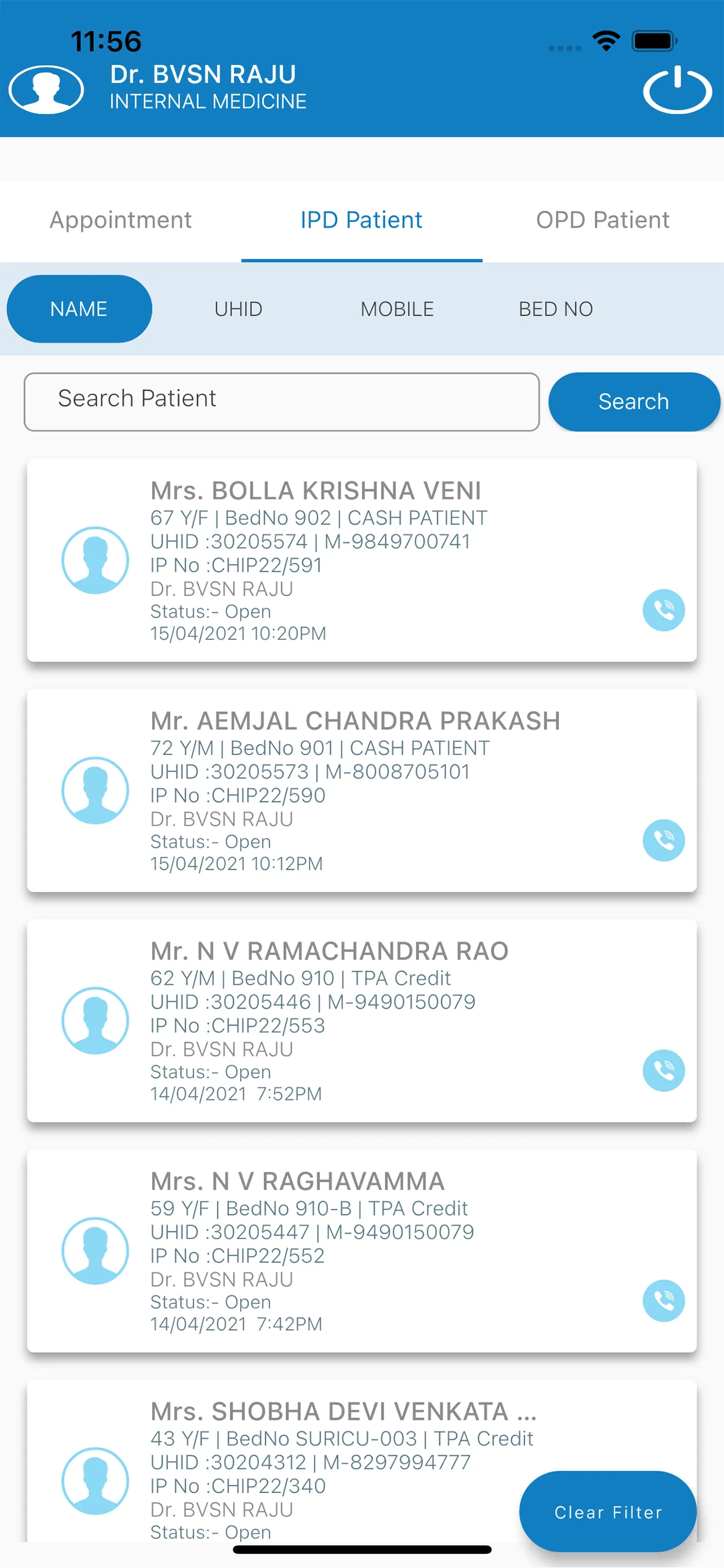Call Mr. Aemjal Chandra Prakash
Image resolution: width=724 pixels, height=1568 pixels.
(x=664, y=840)
